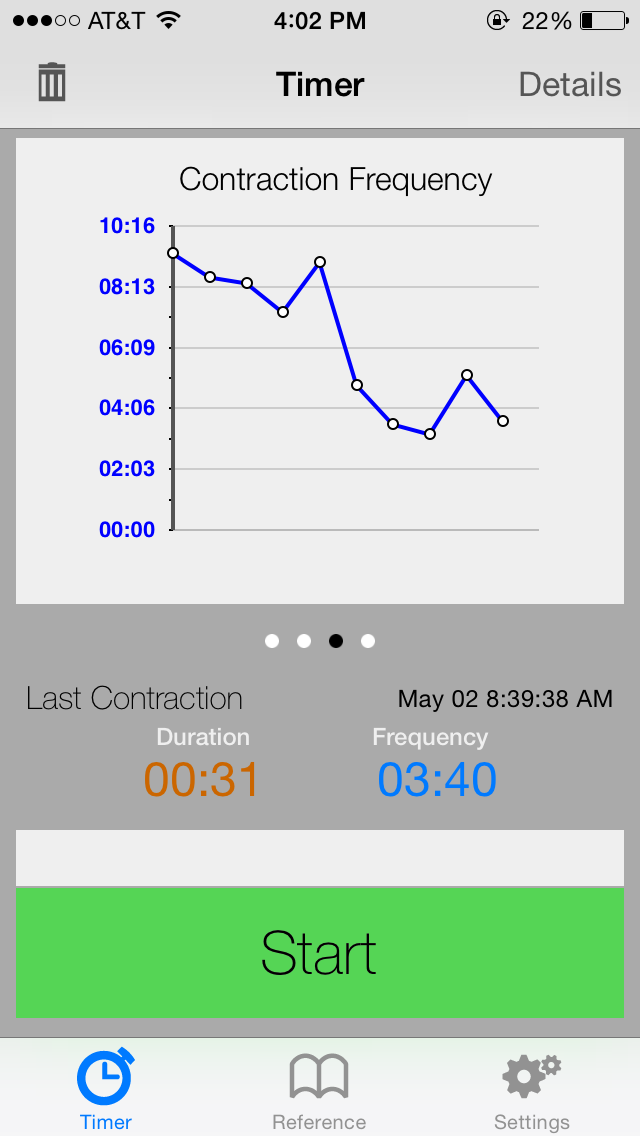
Task: Start timing a contraction
Action: (320, 952)
